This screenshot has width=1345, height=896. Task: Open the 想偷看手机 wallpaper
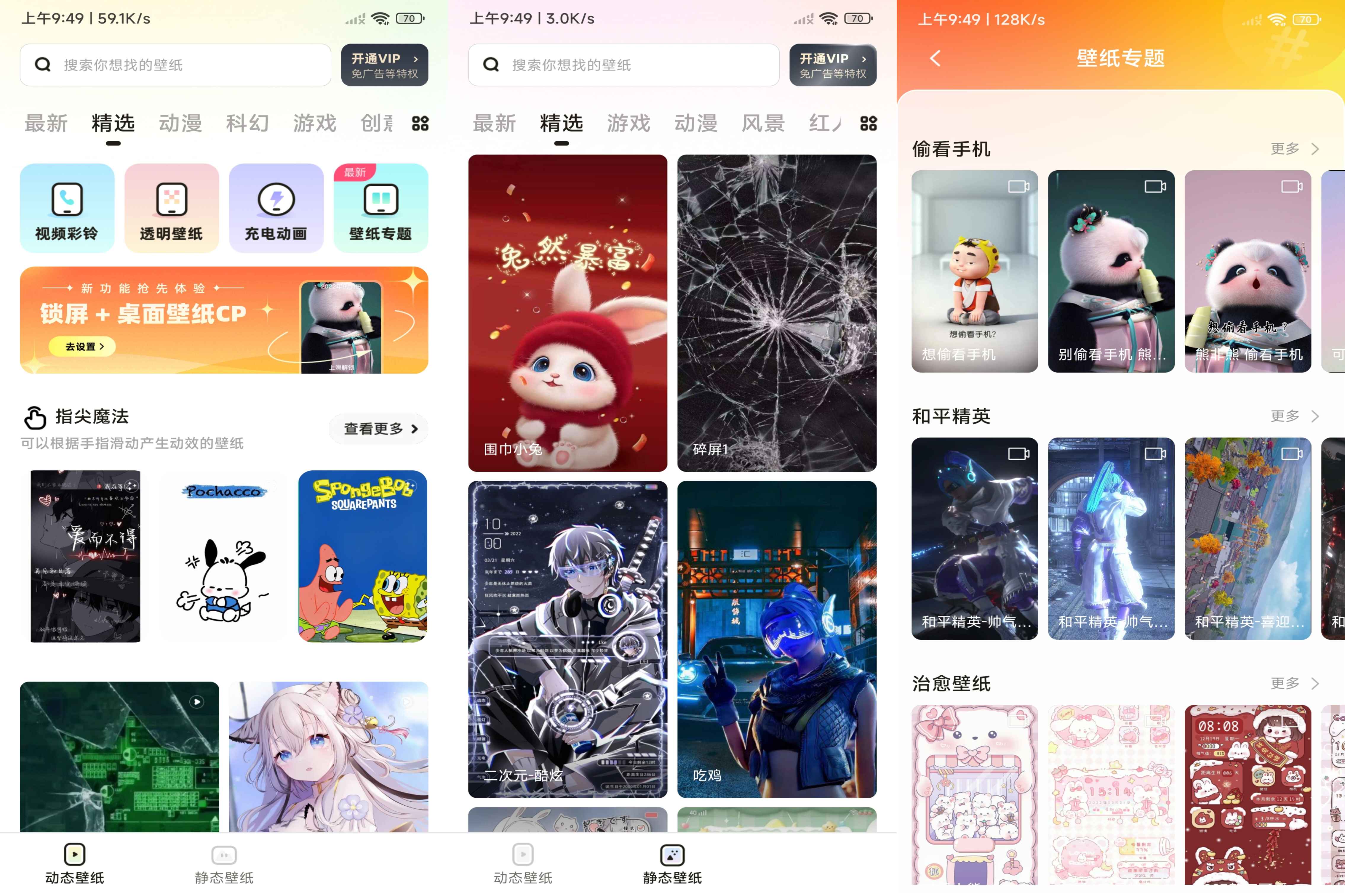click(x=974, y=271)
